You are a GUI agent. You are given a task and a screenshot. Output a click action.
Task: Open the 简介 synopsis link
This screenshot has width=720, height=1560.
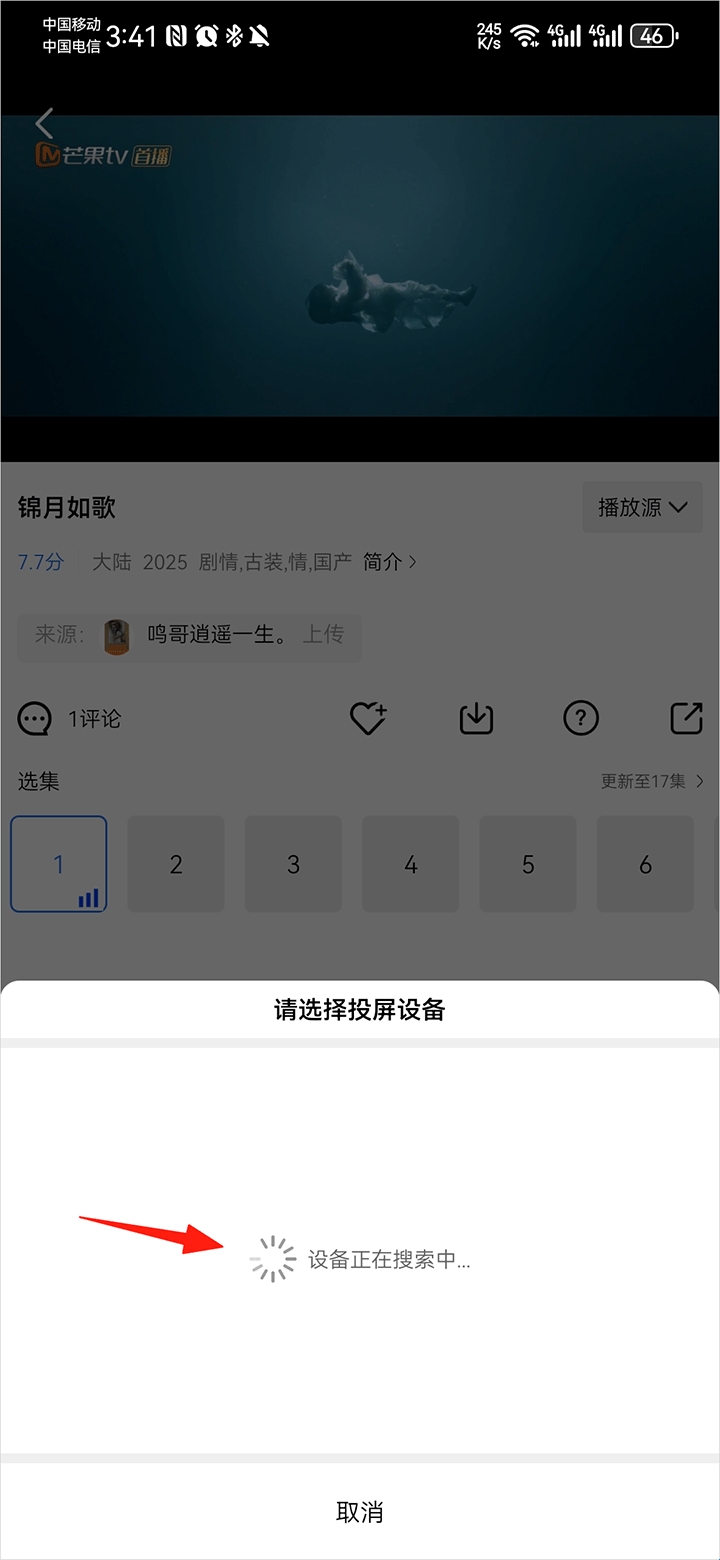(x=390, y=562)
